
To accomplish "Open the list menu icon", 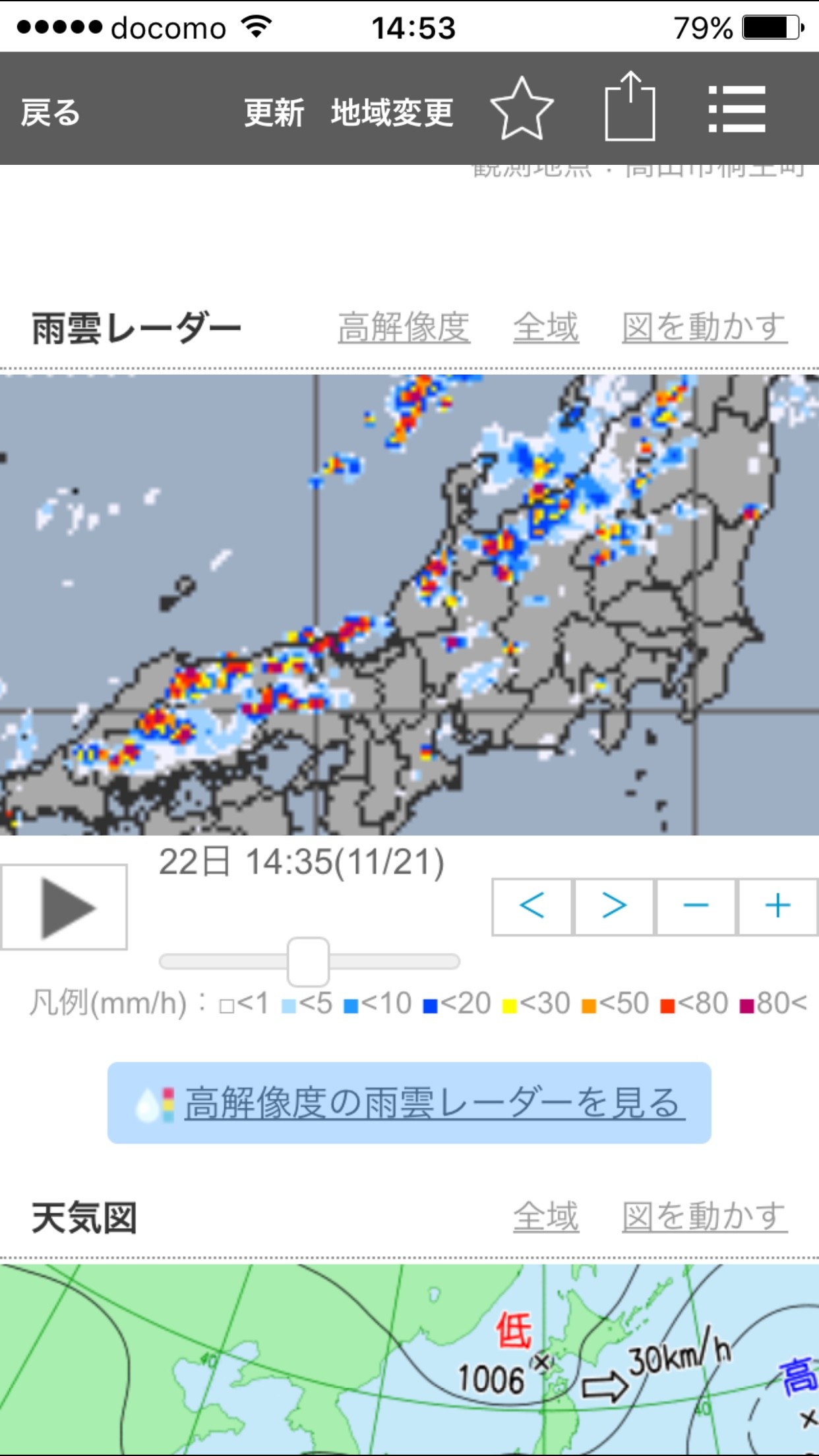I will pyautogui.click(x=737, y=109).
